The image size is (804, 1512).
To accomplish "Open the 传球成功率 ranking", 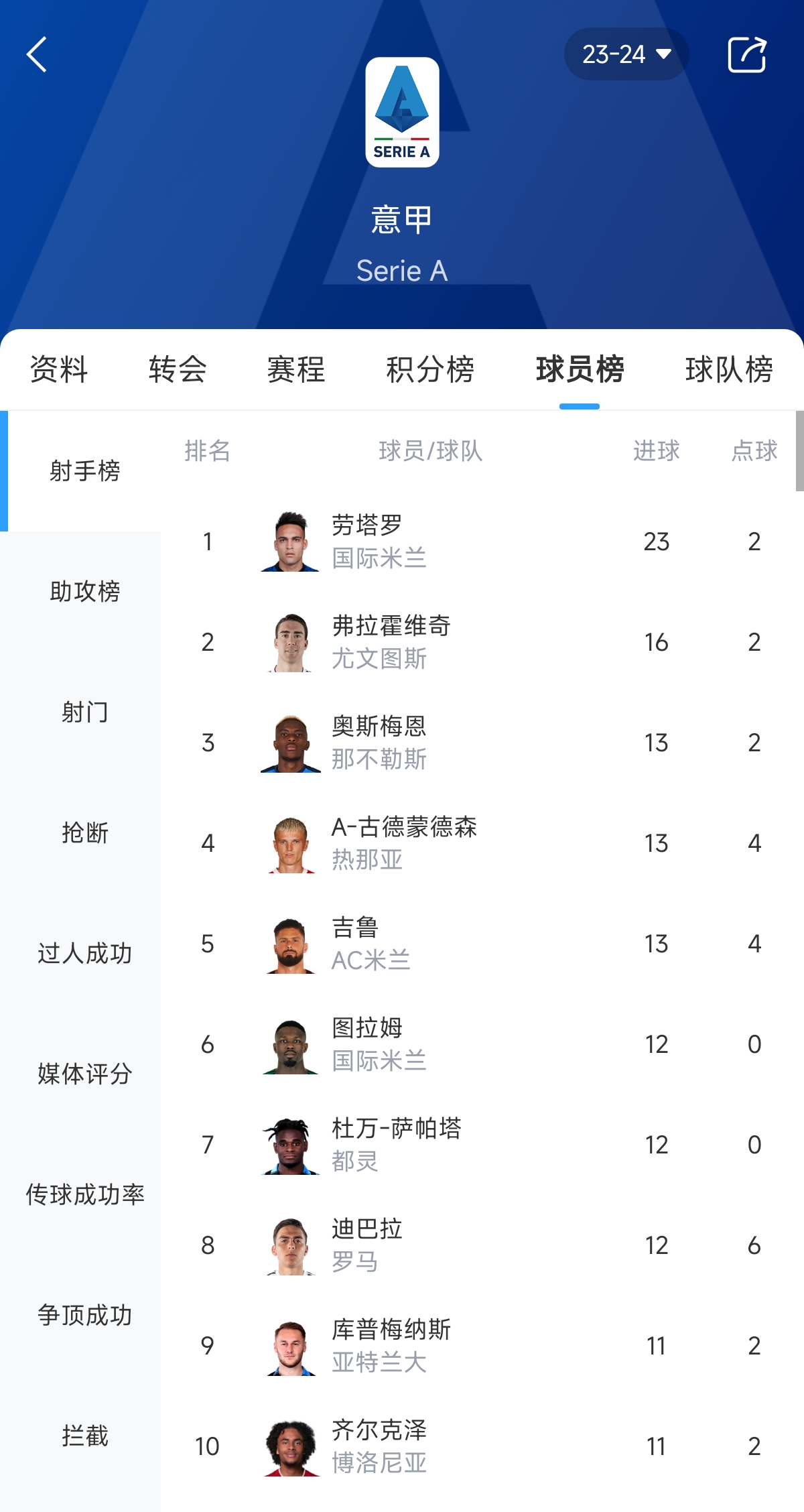I will coord(84,1194).
